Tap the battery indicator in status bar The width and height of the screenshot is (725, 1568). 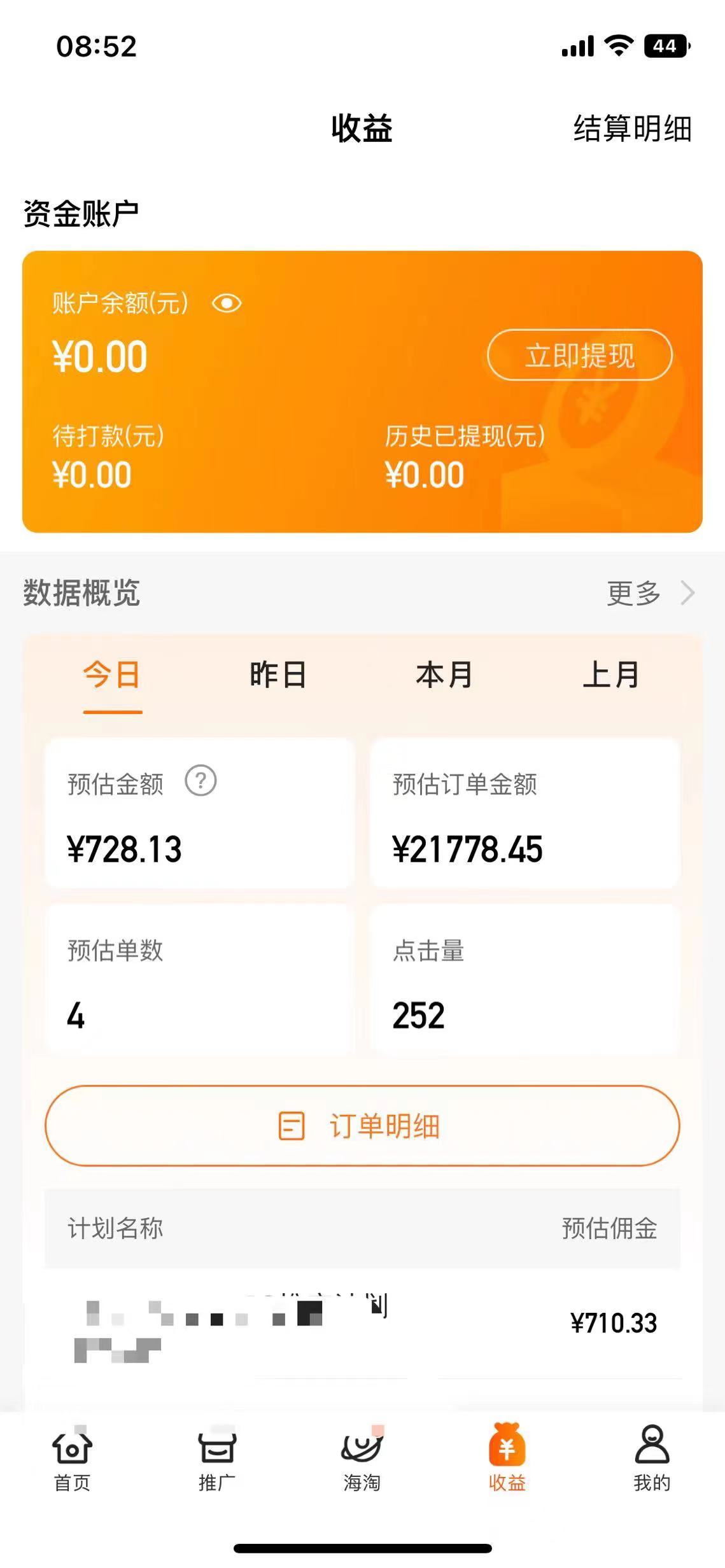tap(665, 45)
